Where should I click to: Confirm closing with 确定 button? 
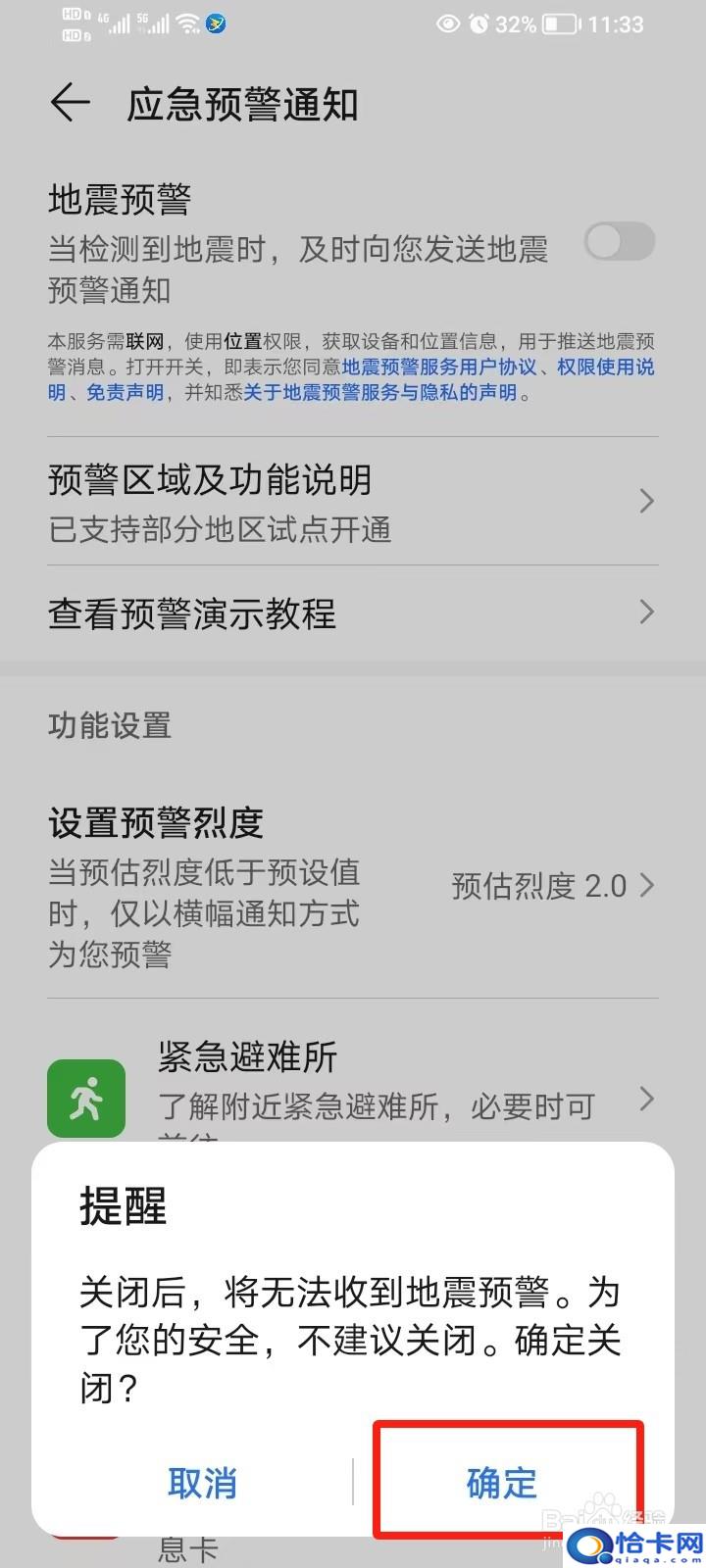(502, 1483)
